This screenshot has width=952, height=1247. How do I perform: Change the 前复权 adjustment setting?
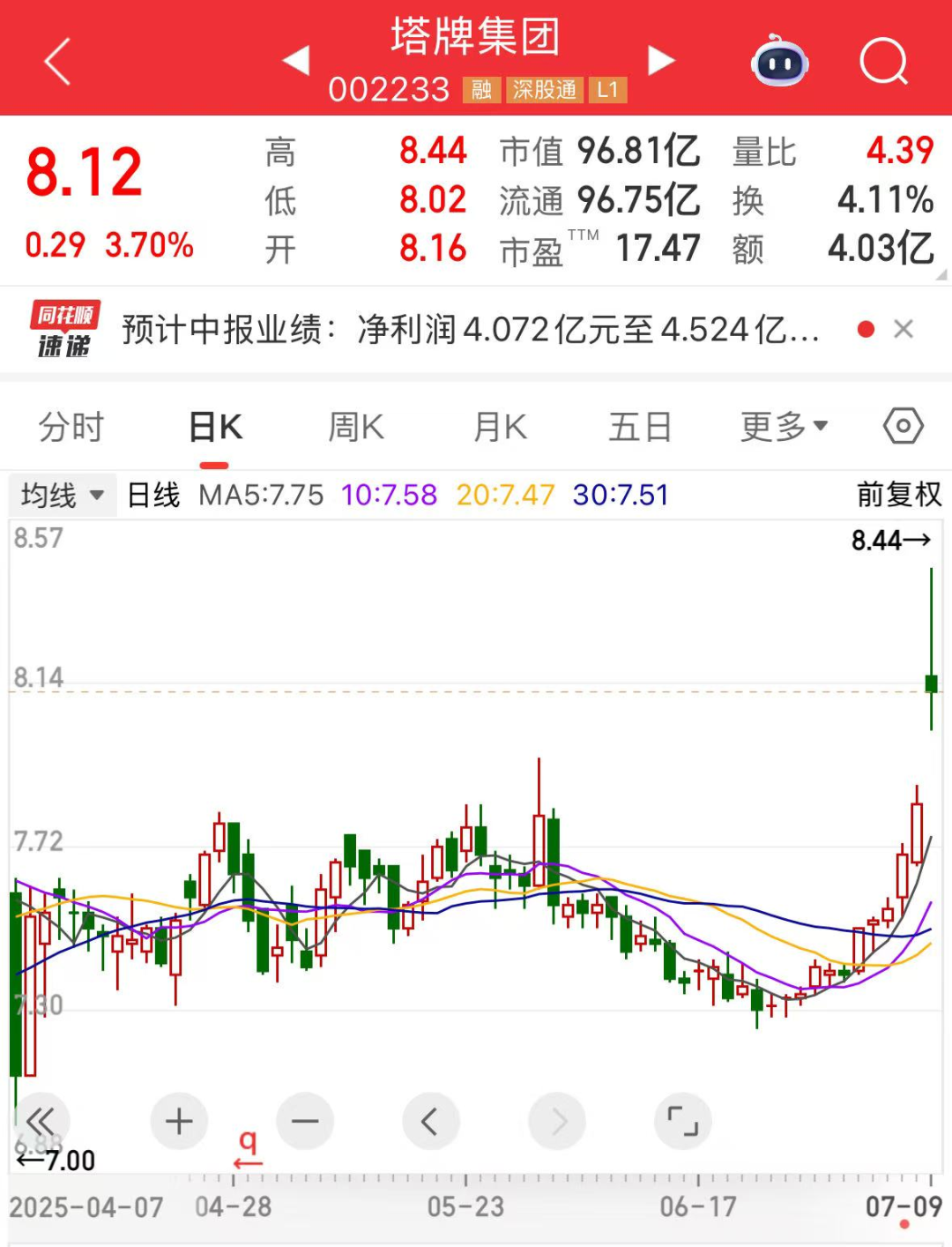pos(899,495)
